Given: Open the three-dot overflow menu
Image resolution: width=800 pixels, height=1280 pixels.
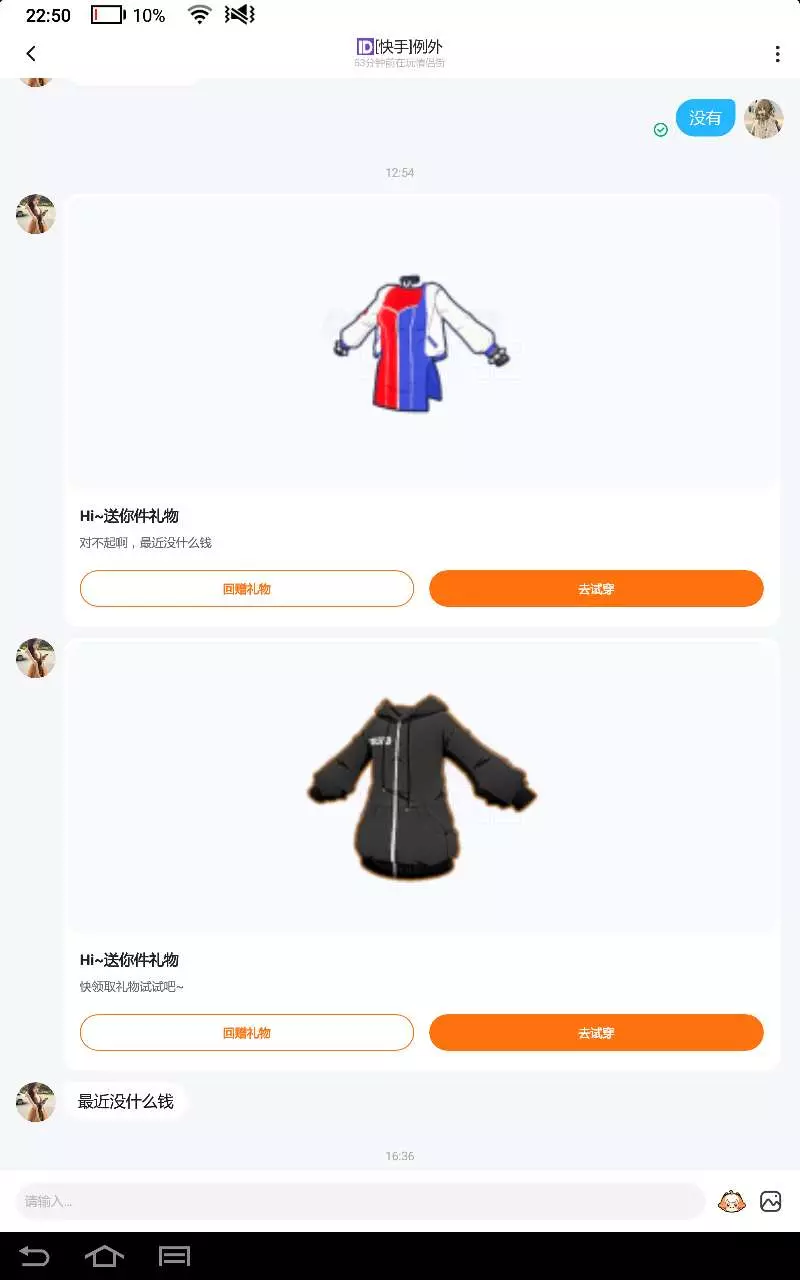Looking at the screenshot, I should coord(777,54).
